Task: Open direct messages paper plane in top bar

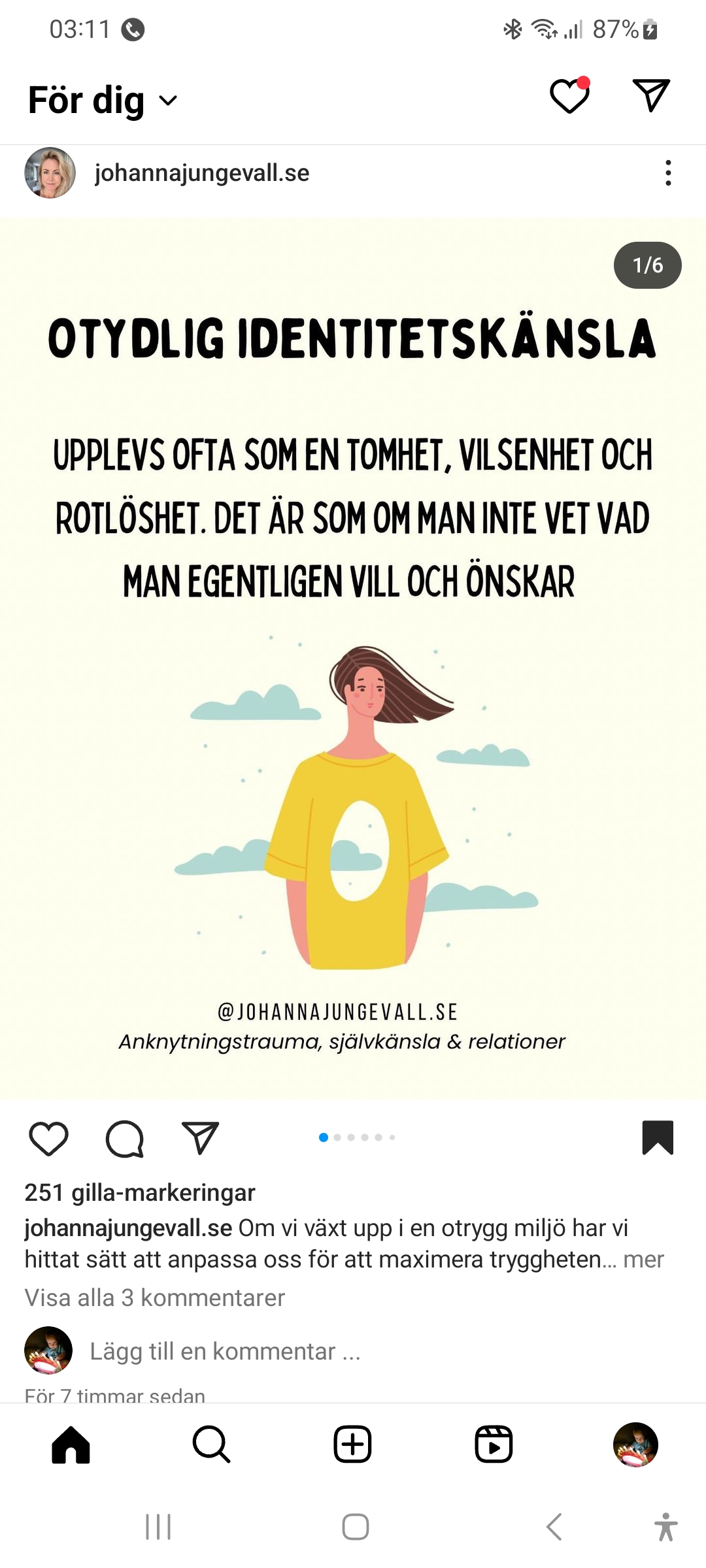Action: [651, 96]
